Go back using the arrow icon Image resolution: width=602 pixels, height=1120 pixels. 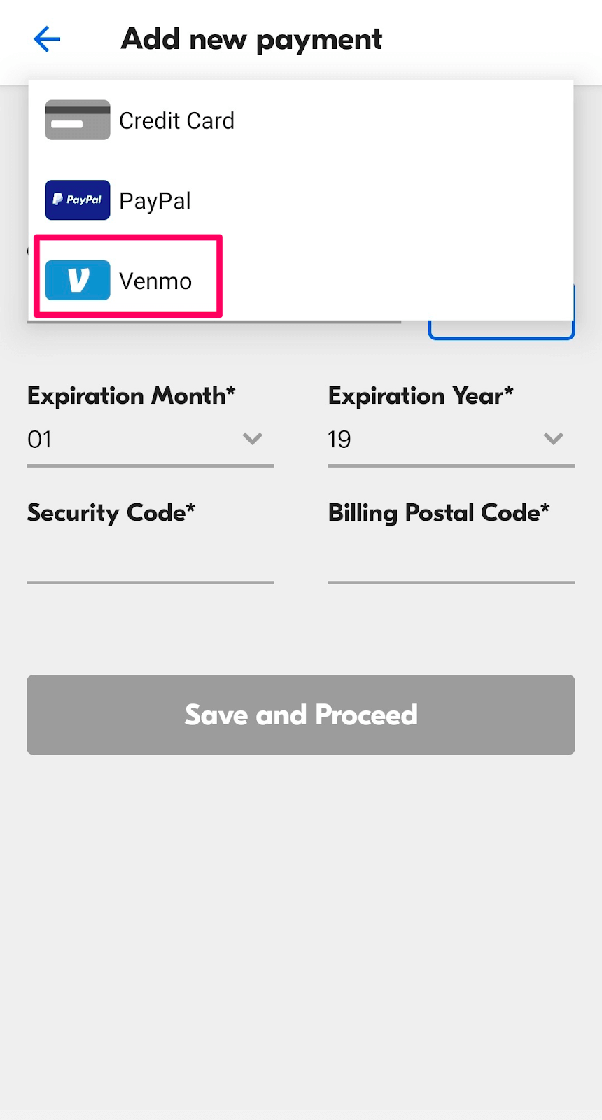point(47,40)
